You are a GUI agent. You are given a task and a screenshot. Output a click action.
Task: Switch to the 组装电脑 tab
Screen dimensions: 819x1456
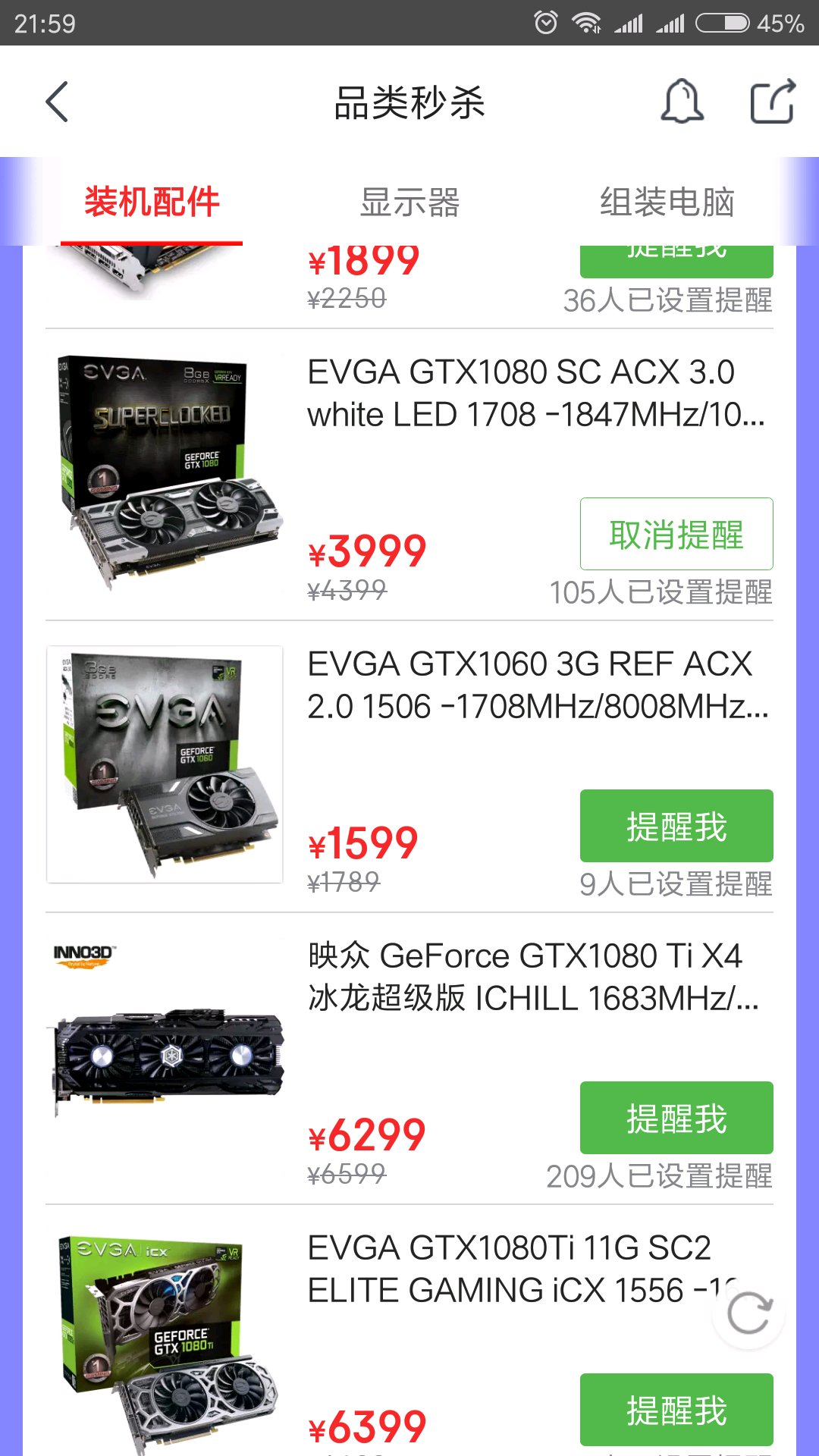point(667,202)
